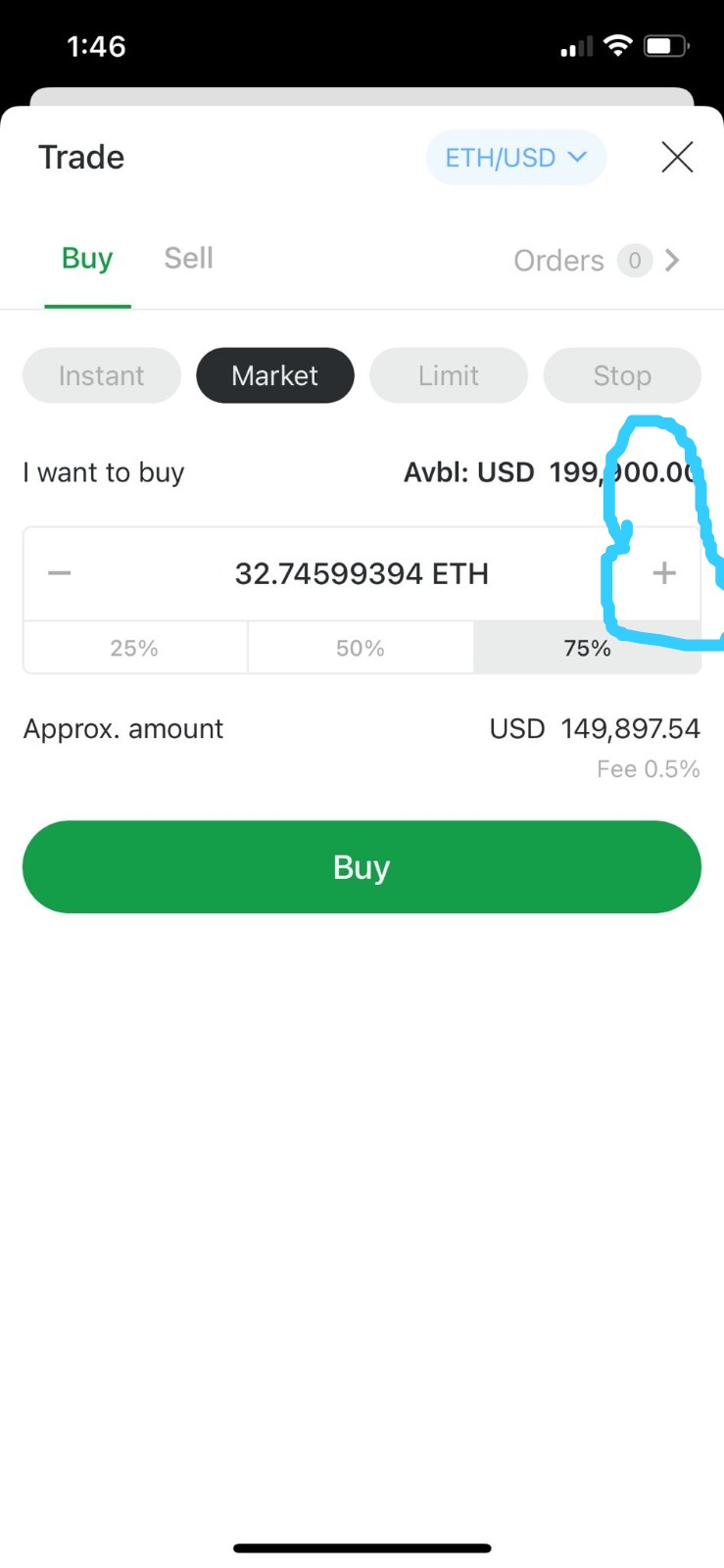Image resolution: width=724 pixels, height=1568 pixels.
Task: Select the ETH/USD trading pair selector
Action: (x=515, y=157)
